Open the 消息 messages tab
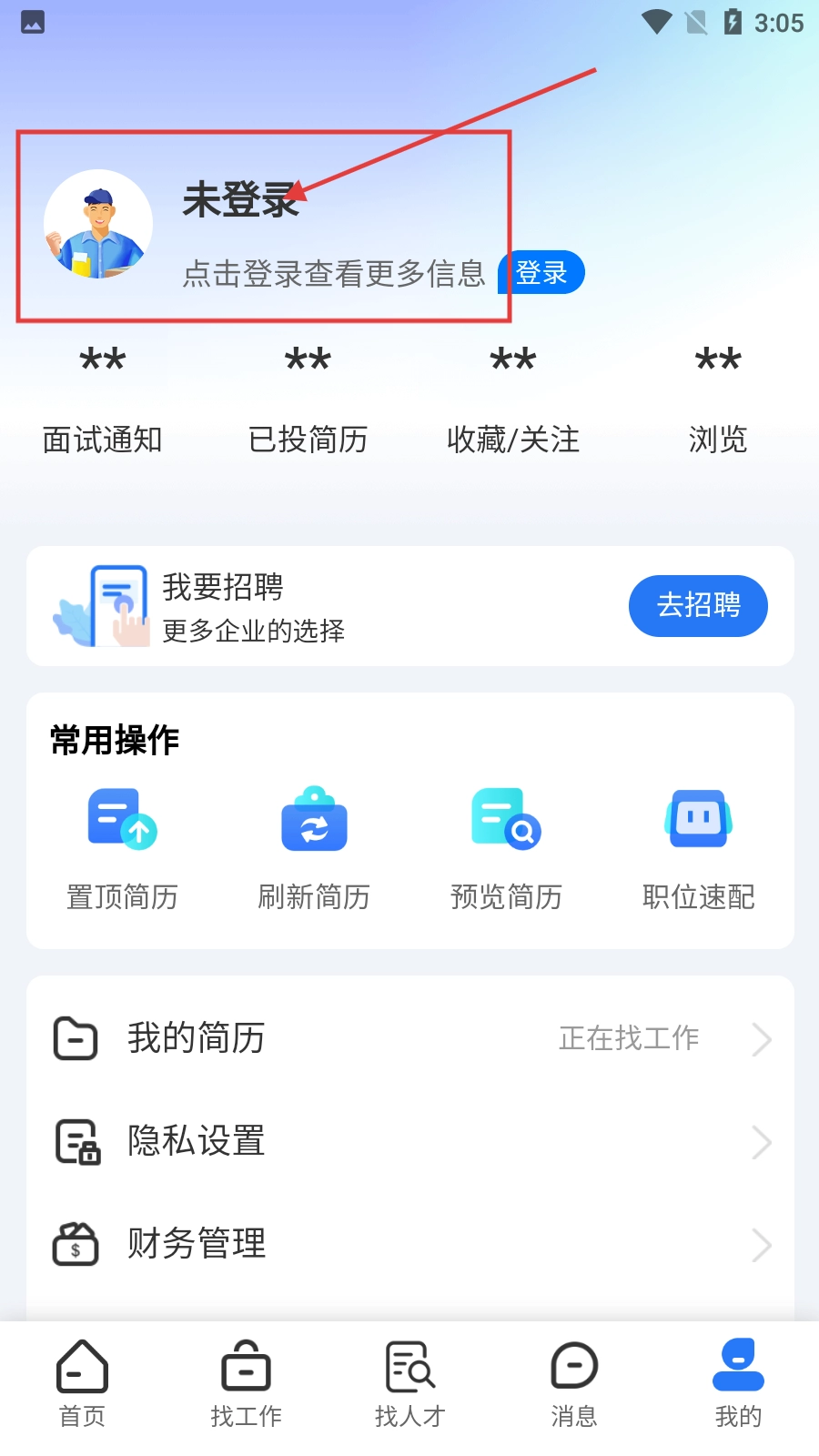819x1456 pixels. tap(574, 1383)
